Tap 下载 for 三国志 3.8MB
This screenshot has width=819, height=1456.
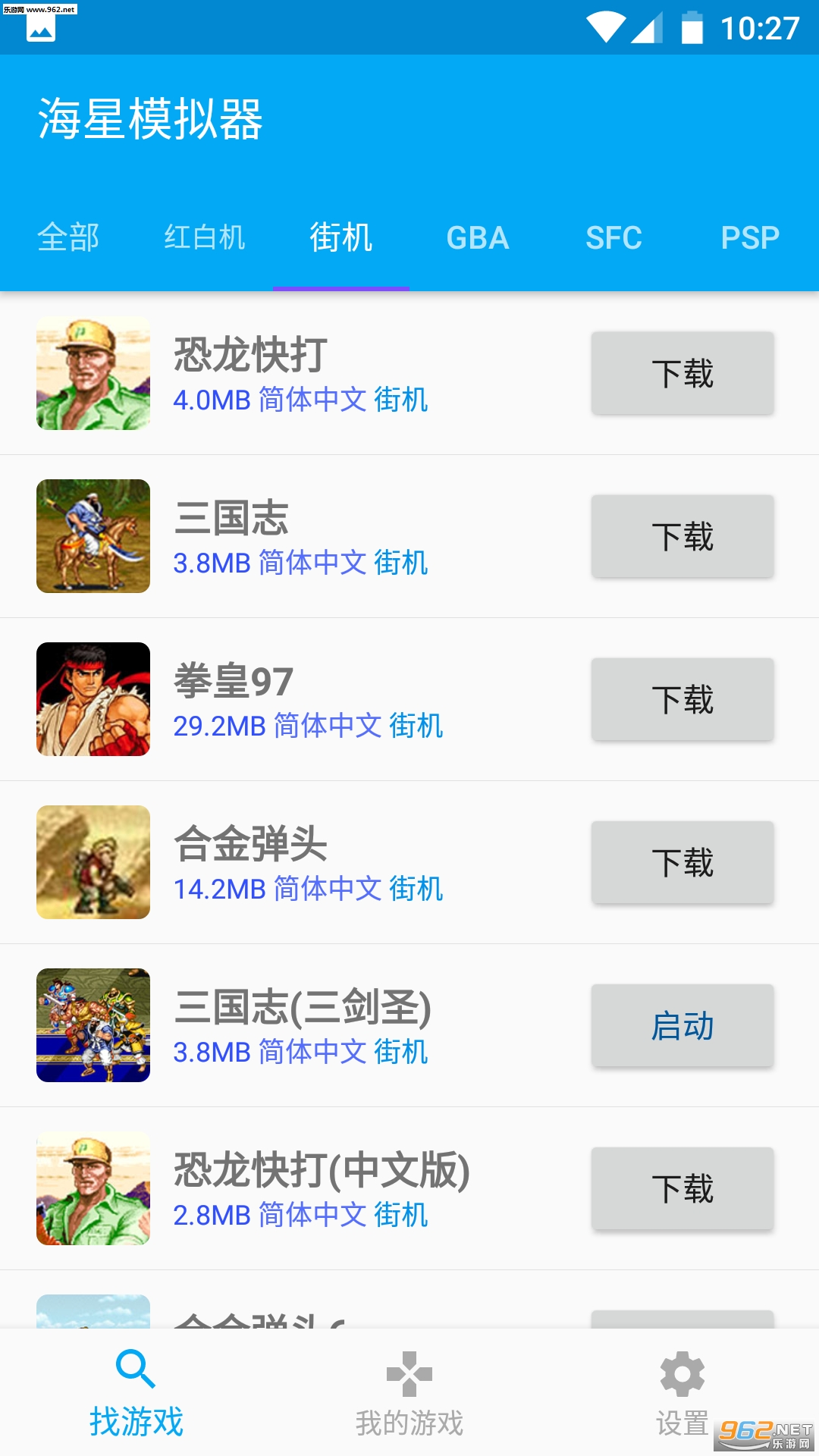(x=682, y=536)
